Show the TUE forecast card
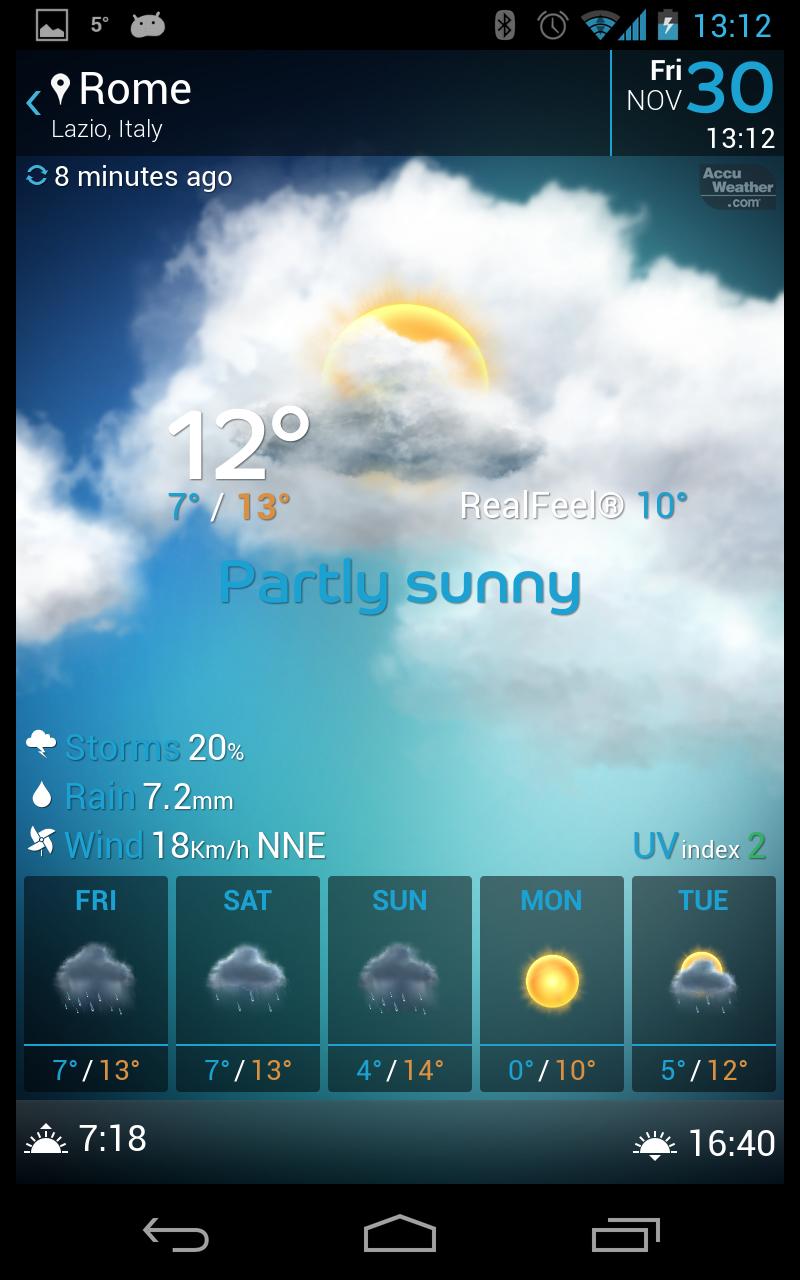Image resolution: width=800 pixels, height=1280 pixels. pyautogui.click(x=704, y=983)
